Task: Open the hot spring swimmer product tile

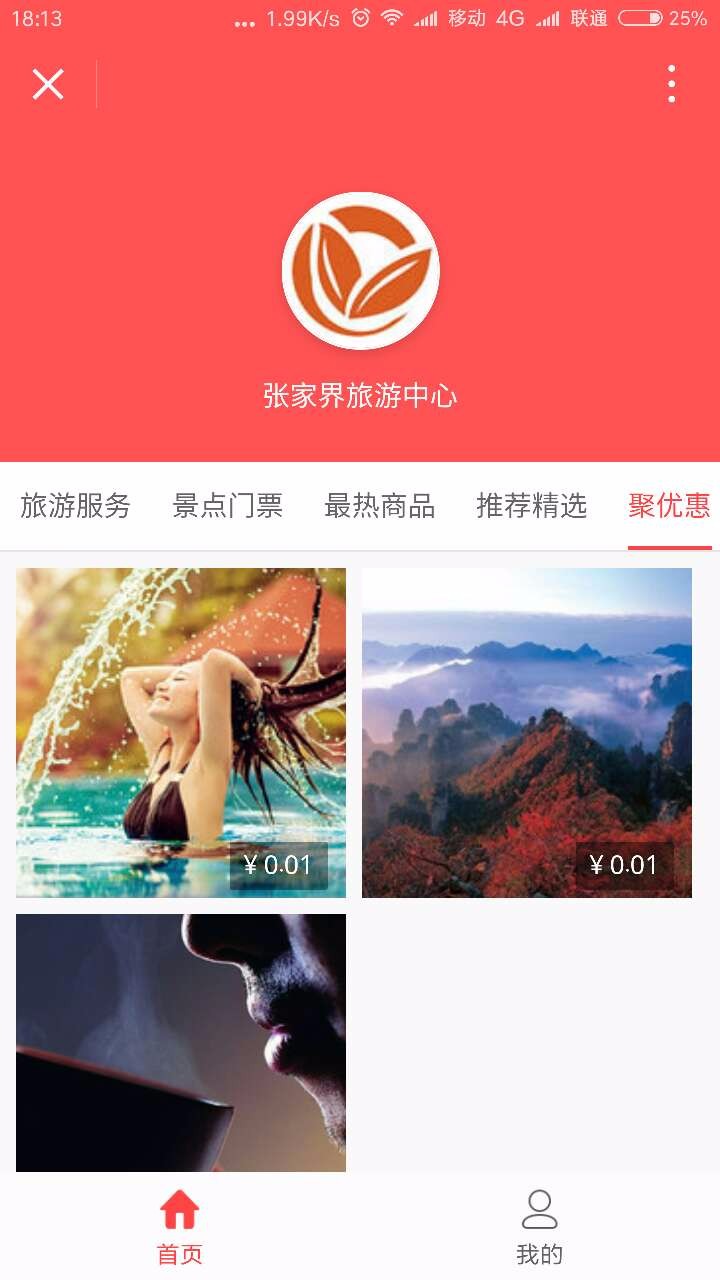Action: point(181,732)
